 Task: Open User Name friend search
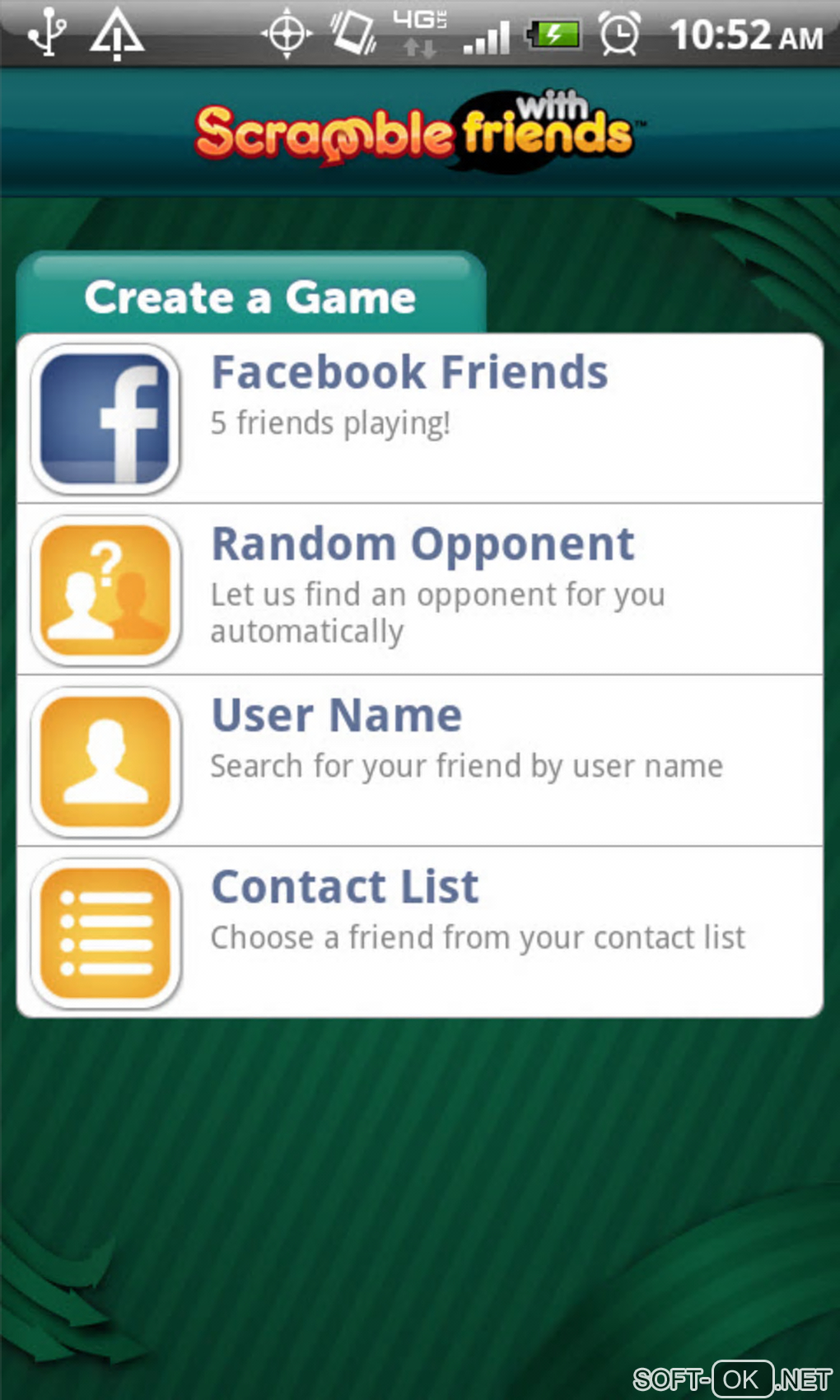click(x=420, y=761)
